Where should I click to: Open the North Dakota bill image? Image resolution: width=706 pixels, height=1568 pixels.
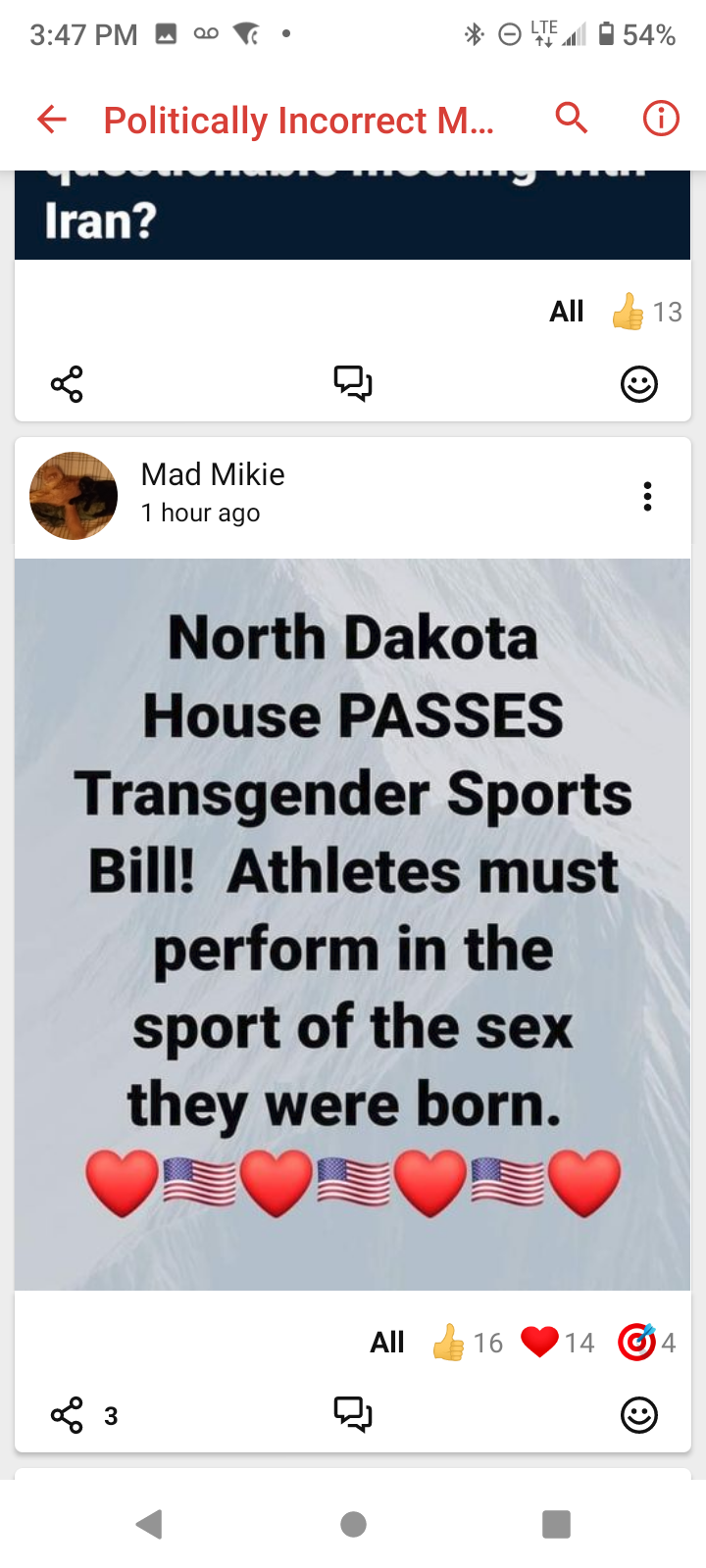(353, 923)
